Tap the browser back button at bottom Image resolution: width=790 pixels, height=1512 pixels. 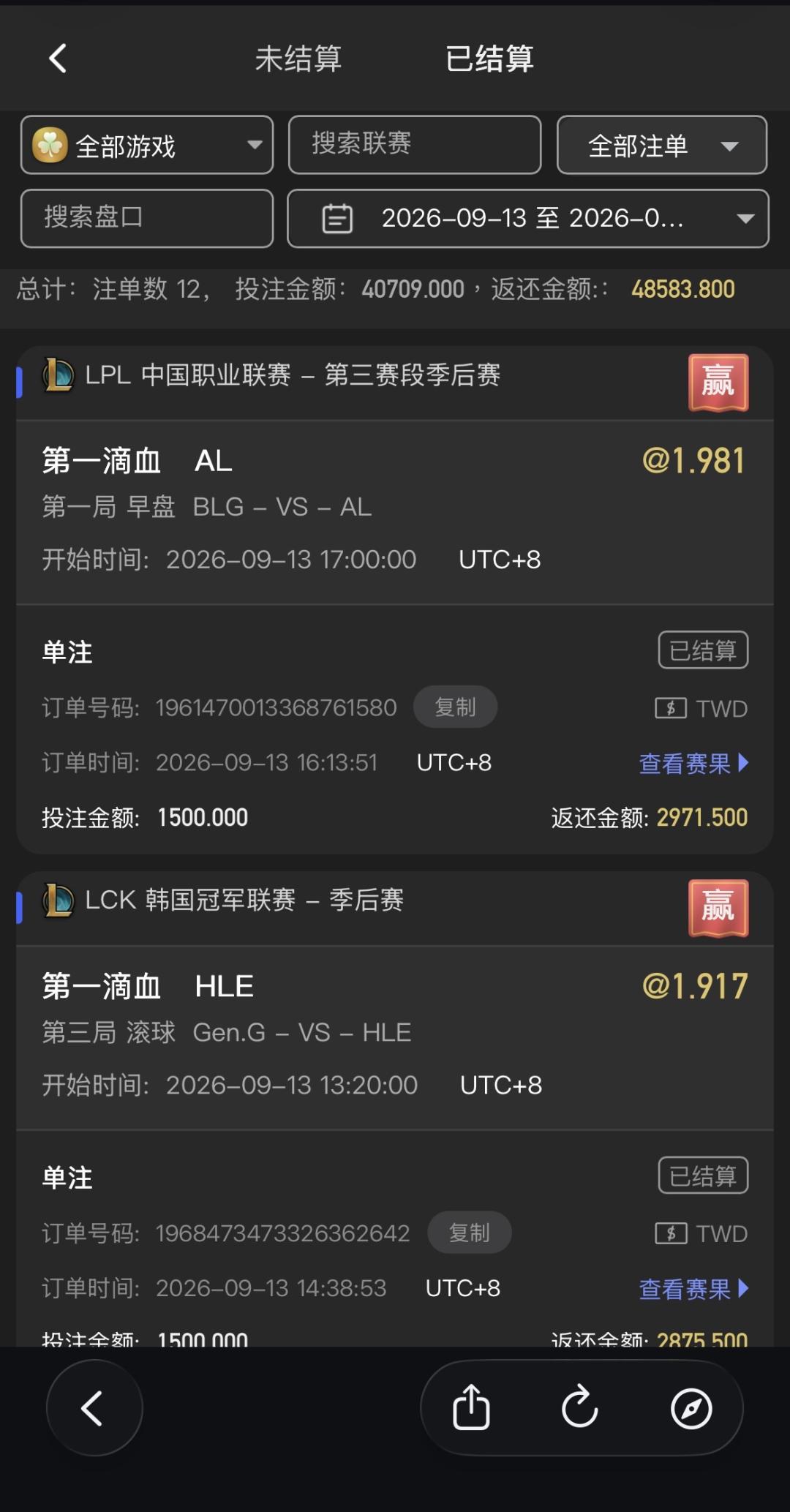tap(94, 1408)
